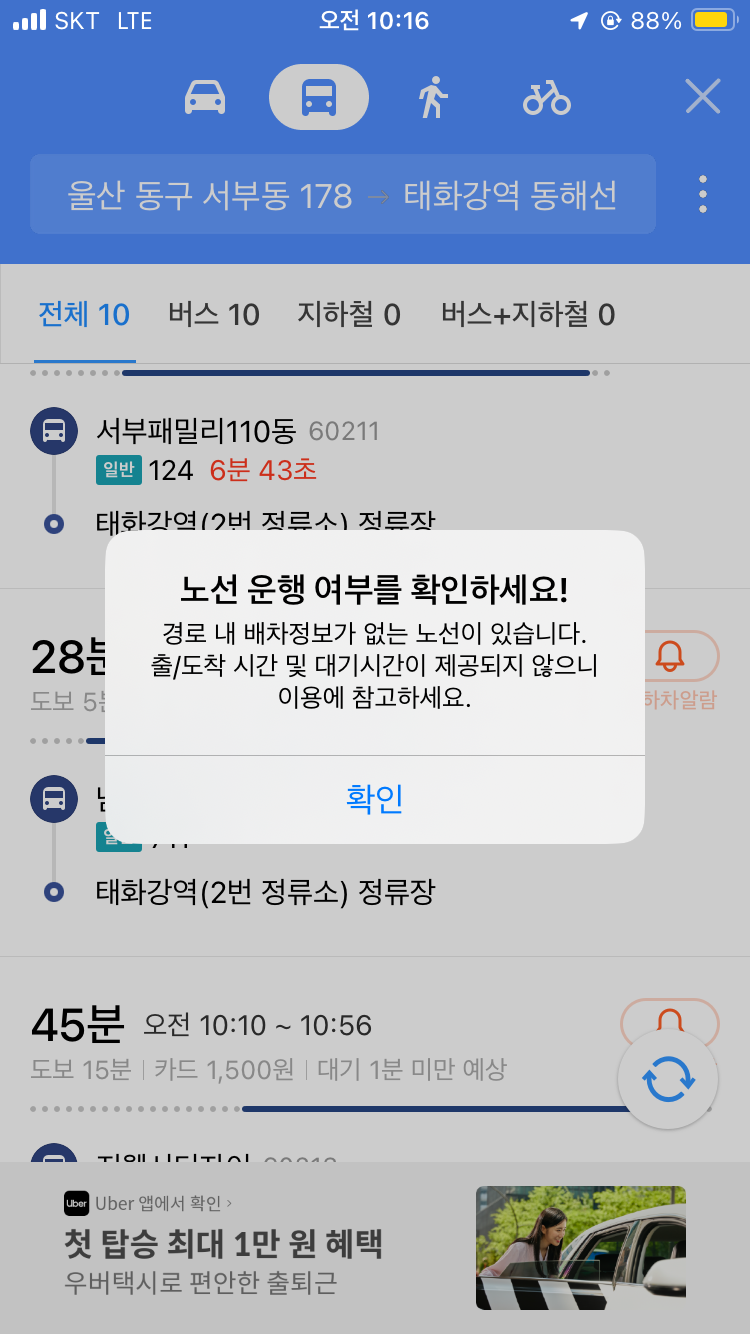Switch to walking directions
This screenshot has height=1334, width=750.
coord(432,98)
